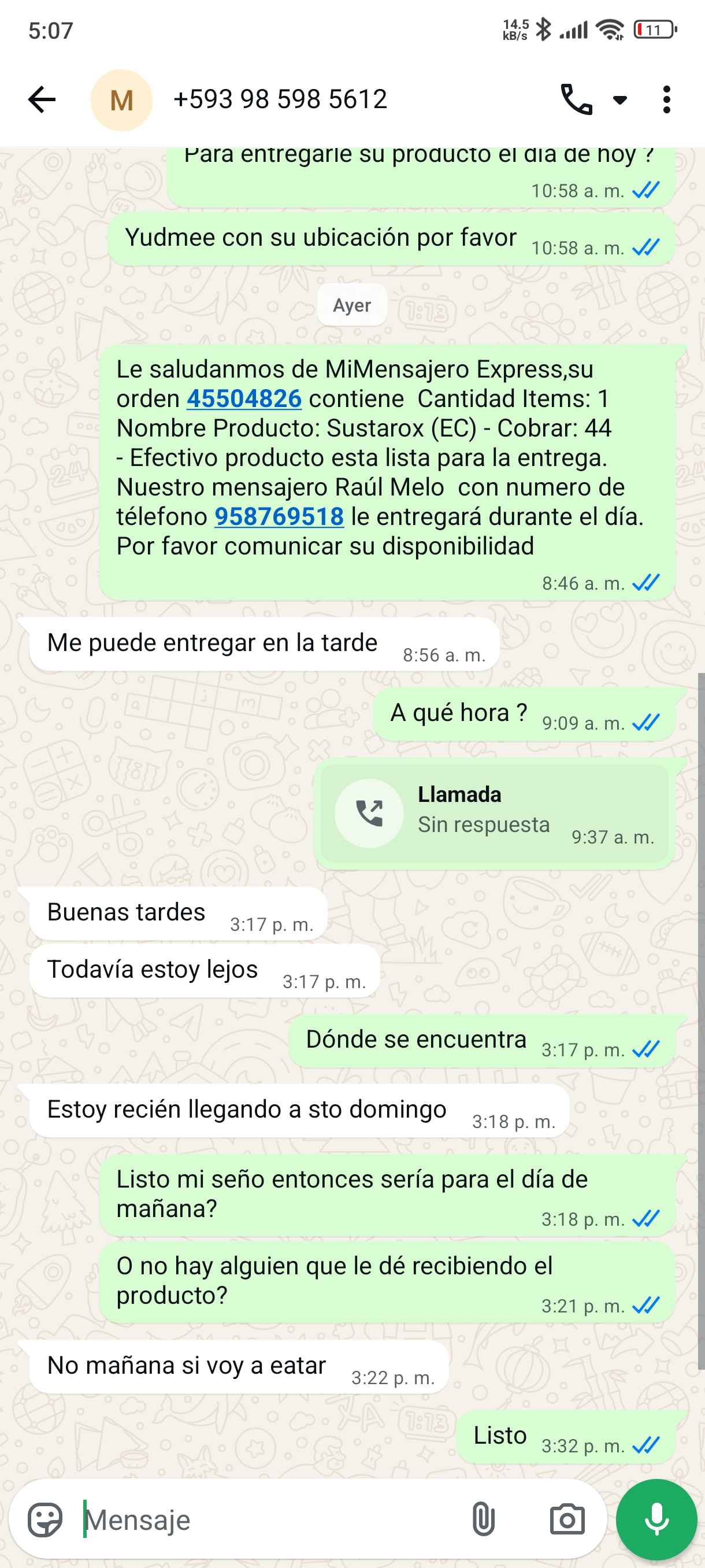Open the emoji and sticker picker

click(45, 1520)
